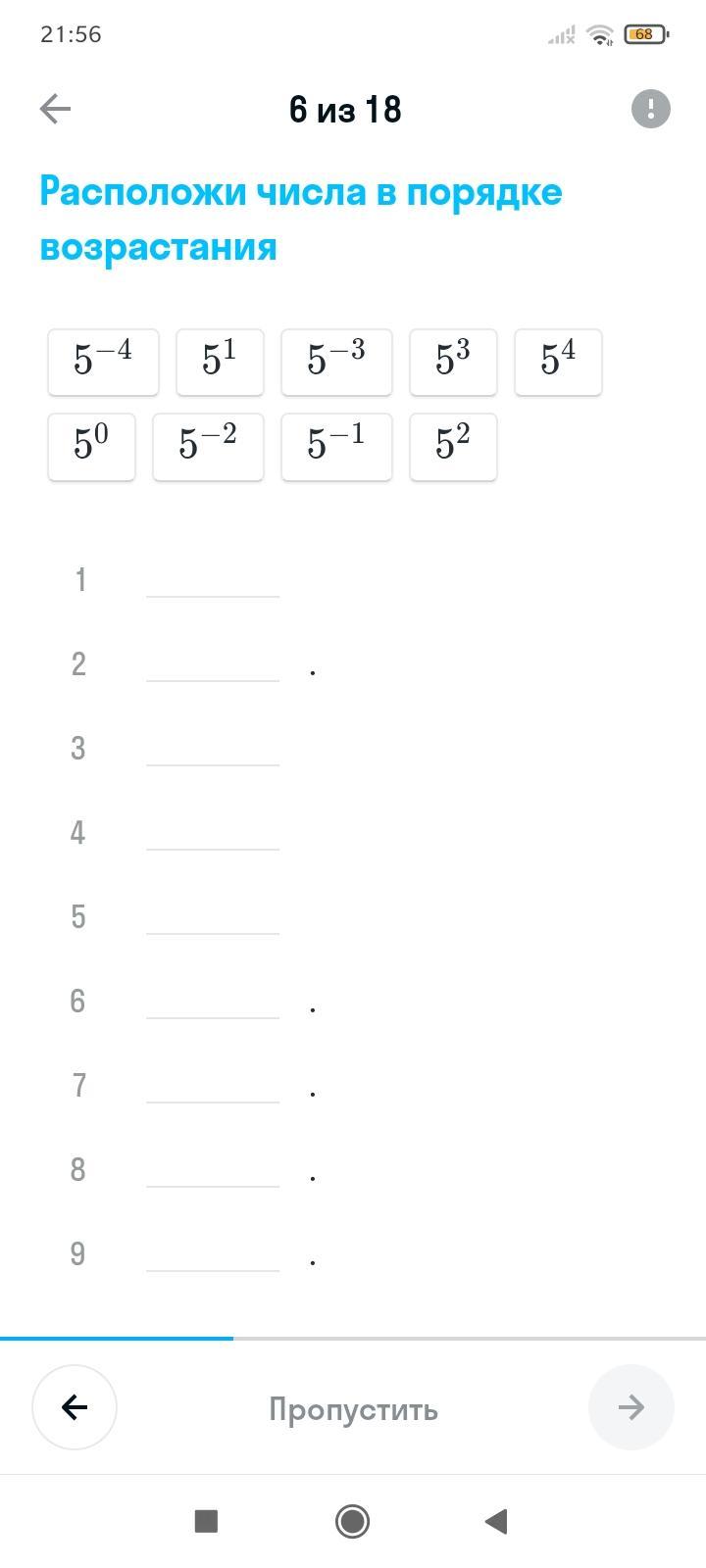Choose the 5 to the power 3 chip
706x1568 pixels.
453,363
